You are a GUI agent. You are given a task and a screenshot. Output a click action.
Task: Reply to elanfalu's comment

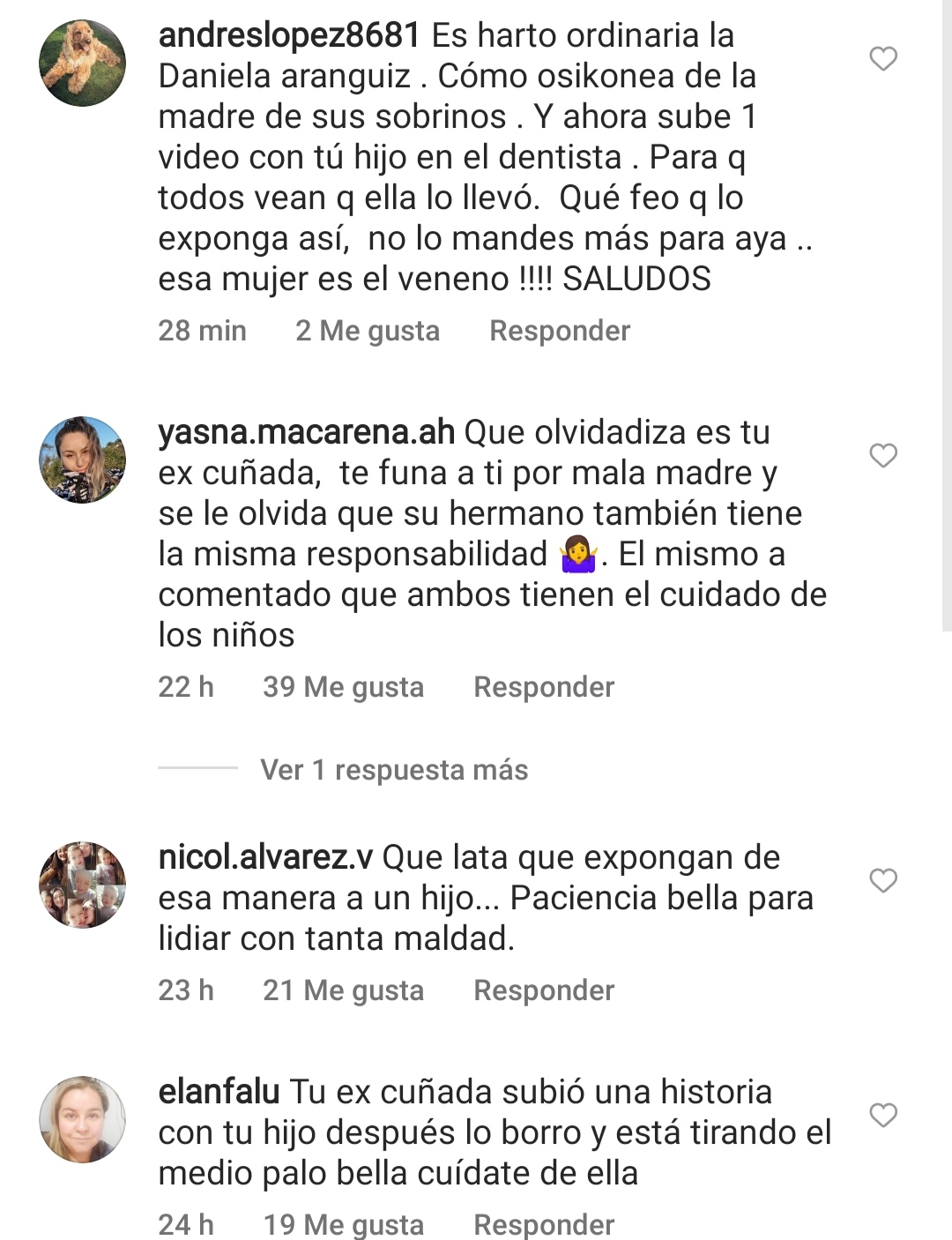pos(544,1224)
